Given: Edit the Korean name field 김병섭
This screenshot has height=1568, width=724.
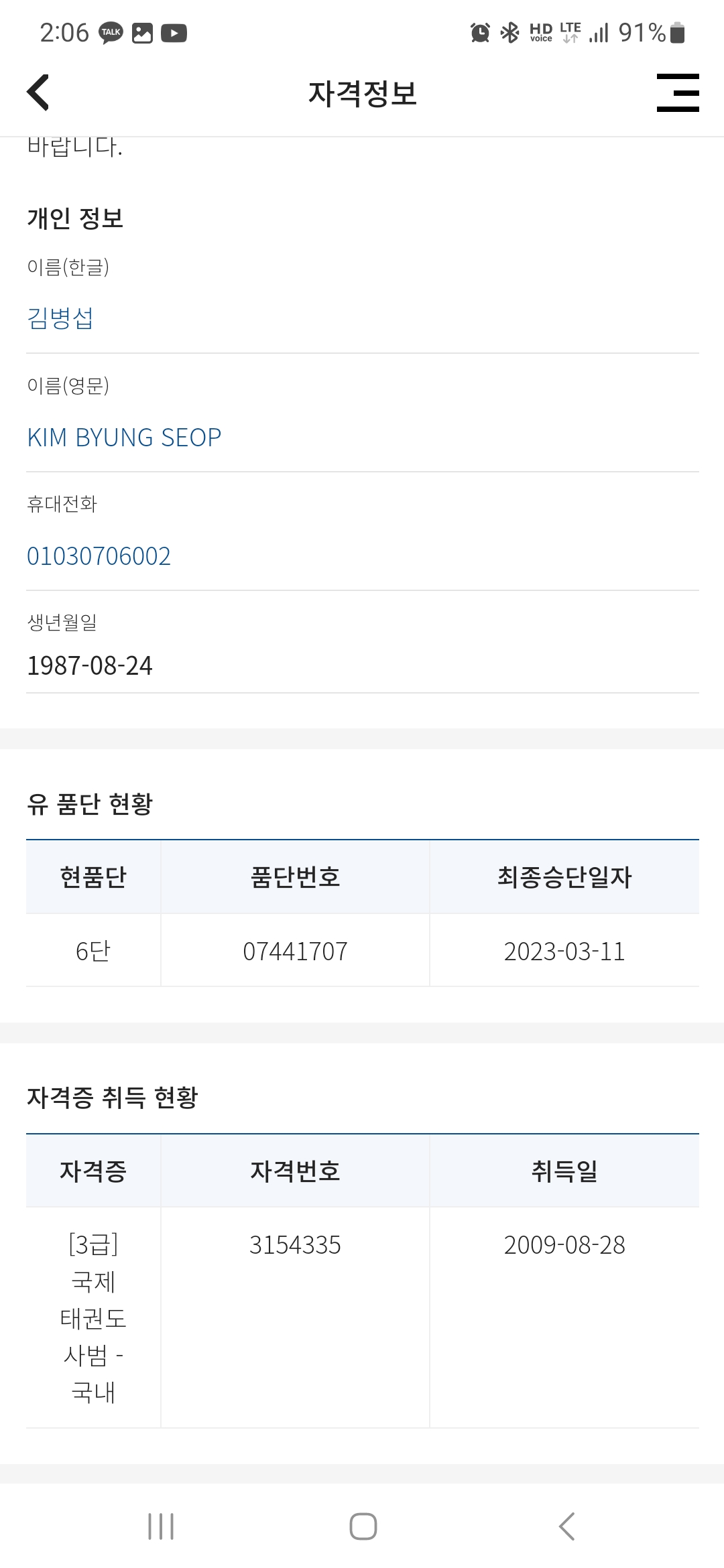Looking at the screenshot, I should tap(362, 318).
